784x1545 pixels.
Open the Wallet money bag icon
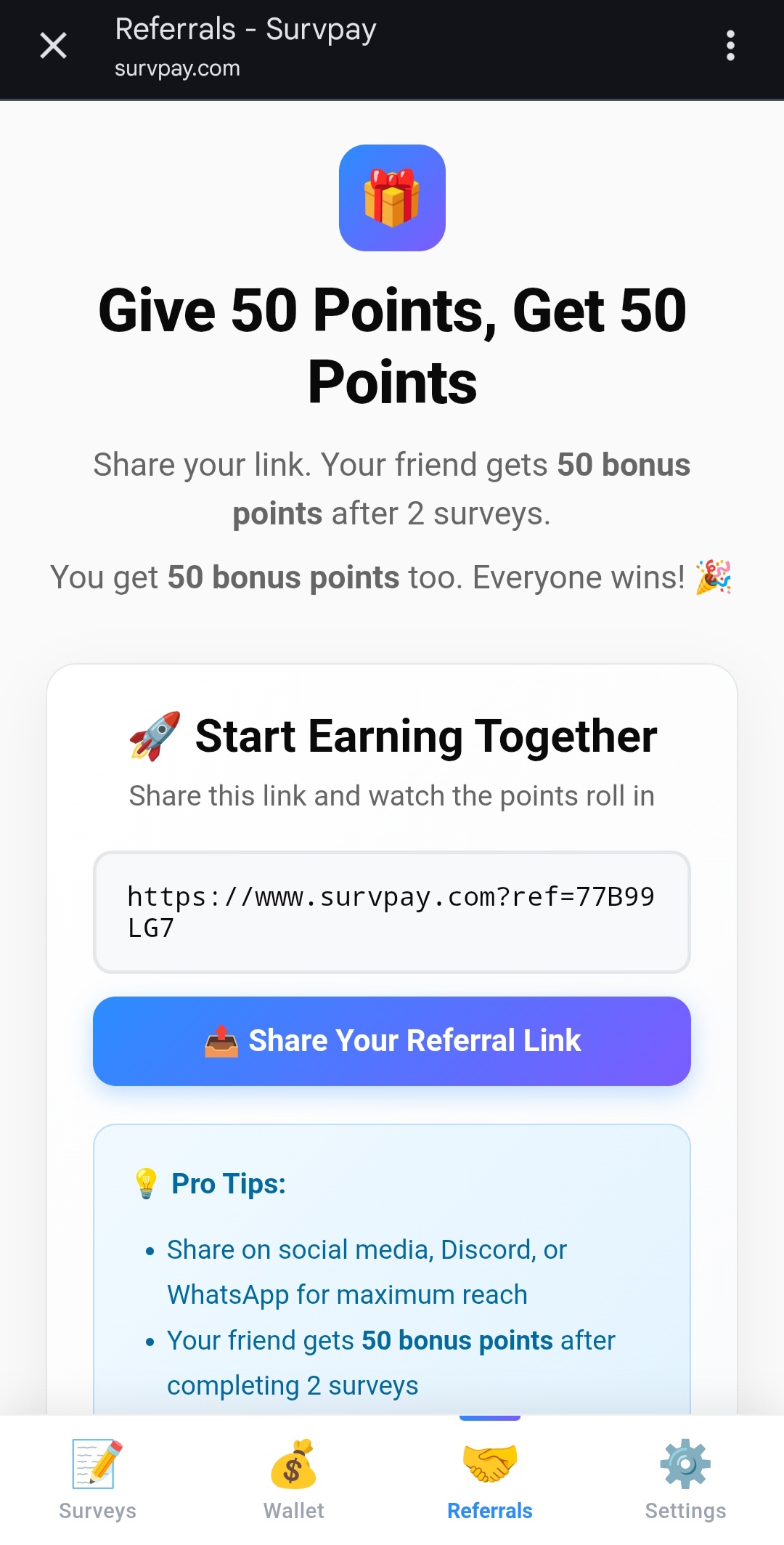click(x=293, y=1469)
